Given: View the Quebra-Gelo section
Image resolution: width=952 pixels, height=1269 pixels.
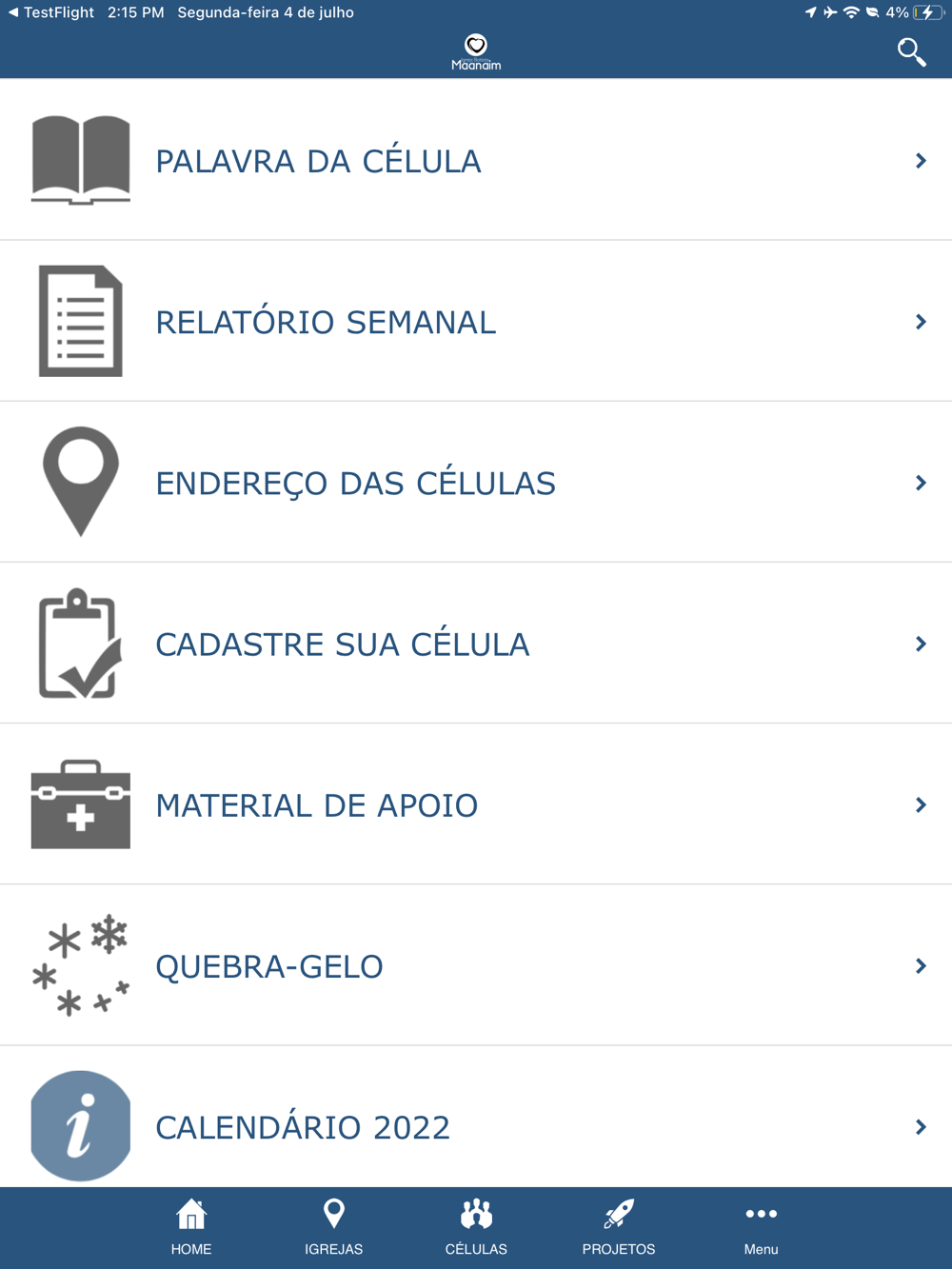Looking at the screenshot, I should point(476,965).
